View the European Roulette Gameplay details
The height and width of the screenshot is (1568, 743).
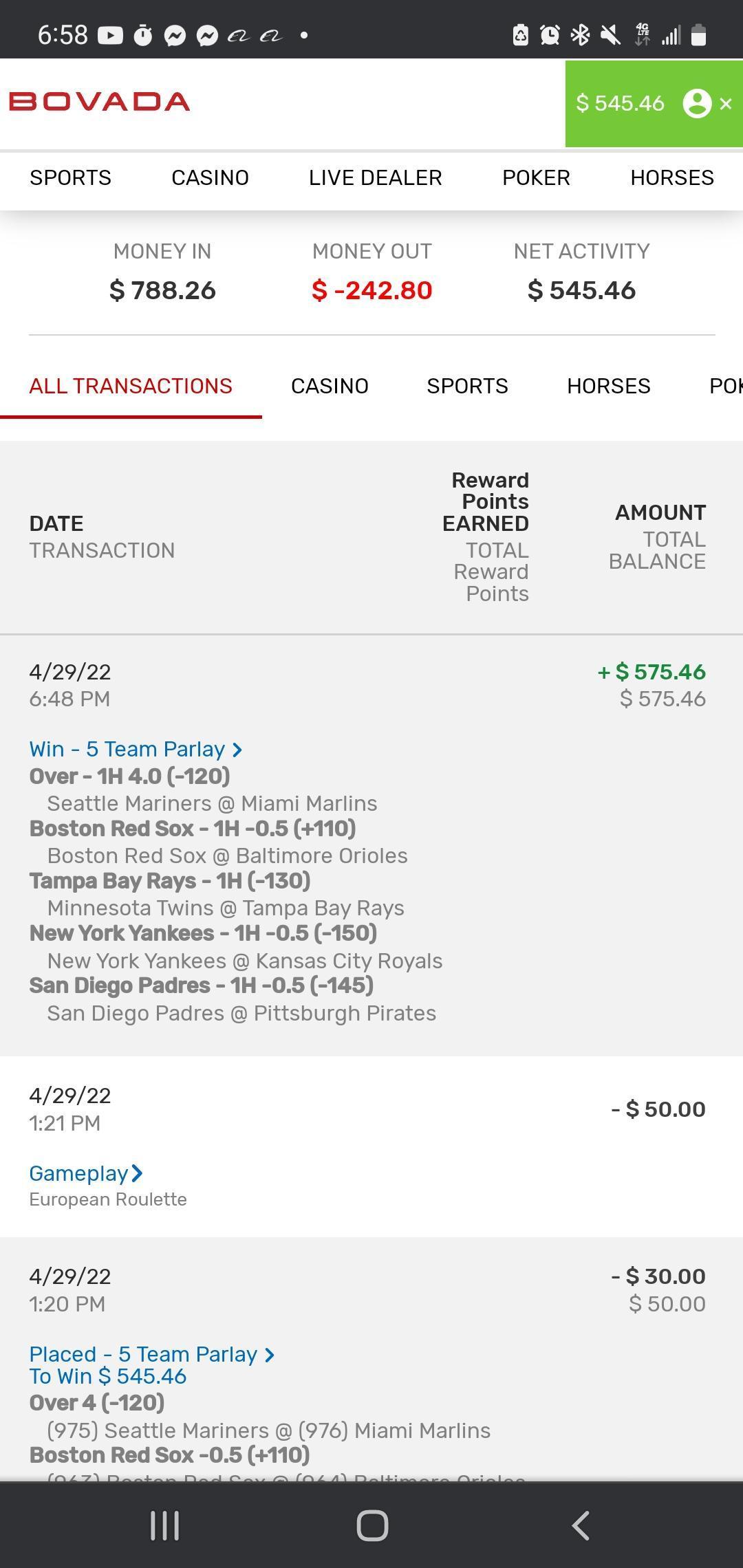[x=86, y=1173]
